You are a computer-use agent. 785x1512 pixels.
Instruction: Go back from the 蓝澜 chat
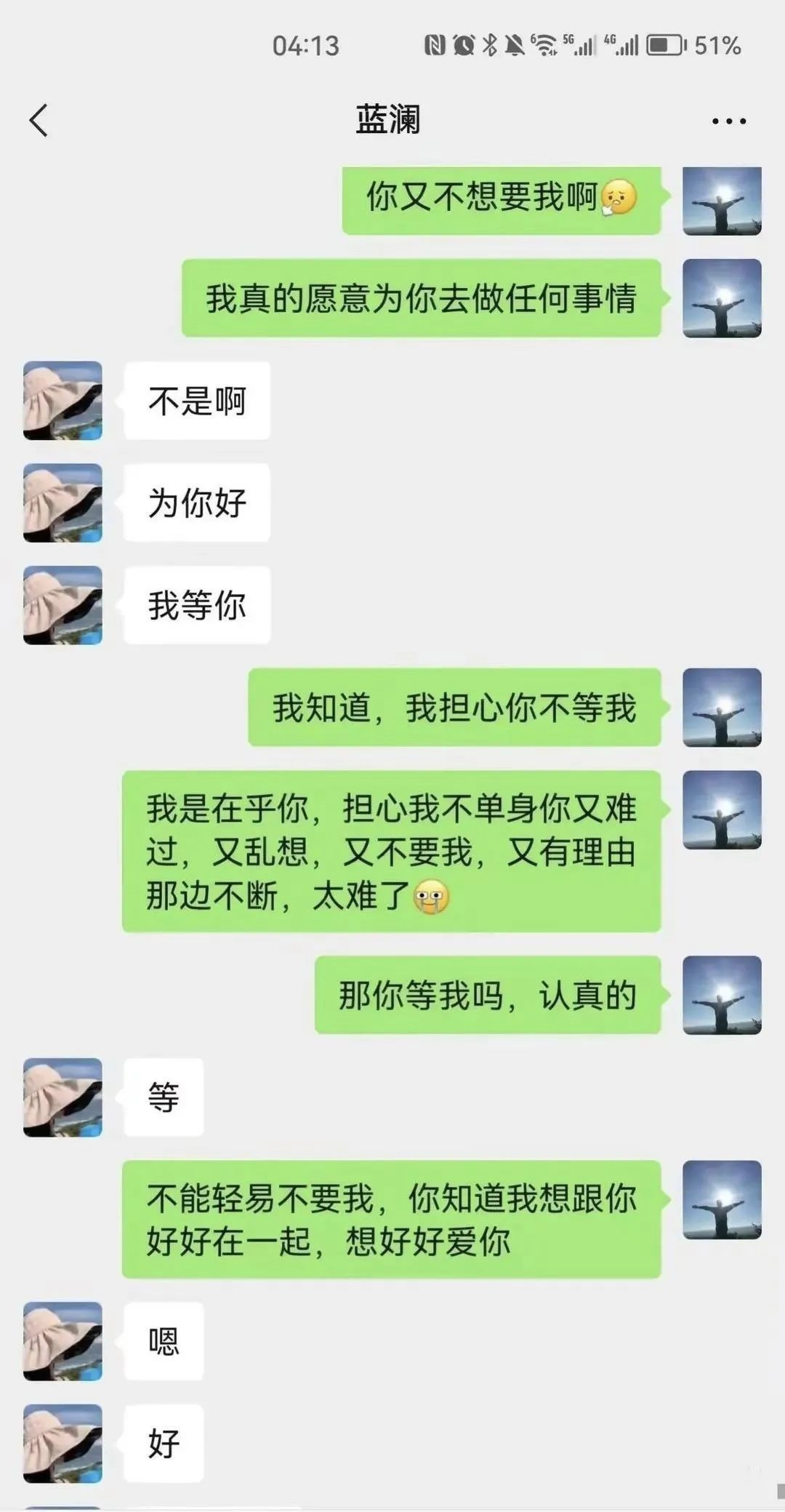pos(39,121)
